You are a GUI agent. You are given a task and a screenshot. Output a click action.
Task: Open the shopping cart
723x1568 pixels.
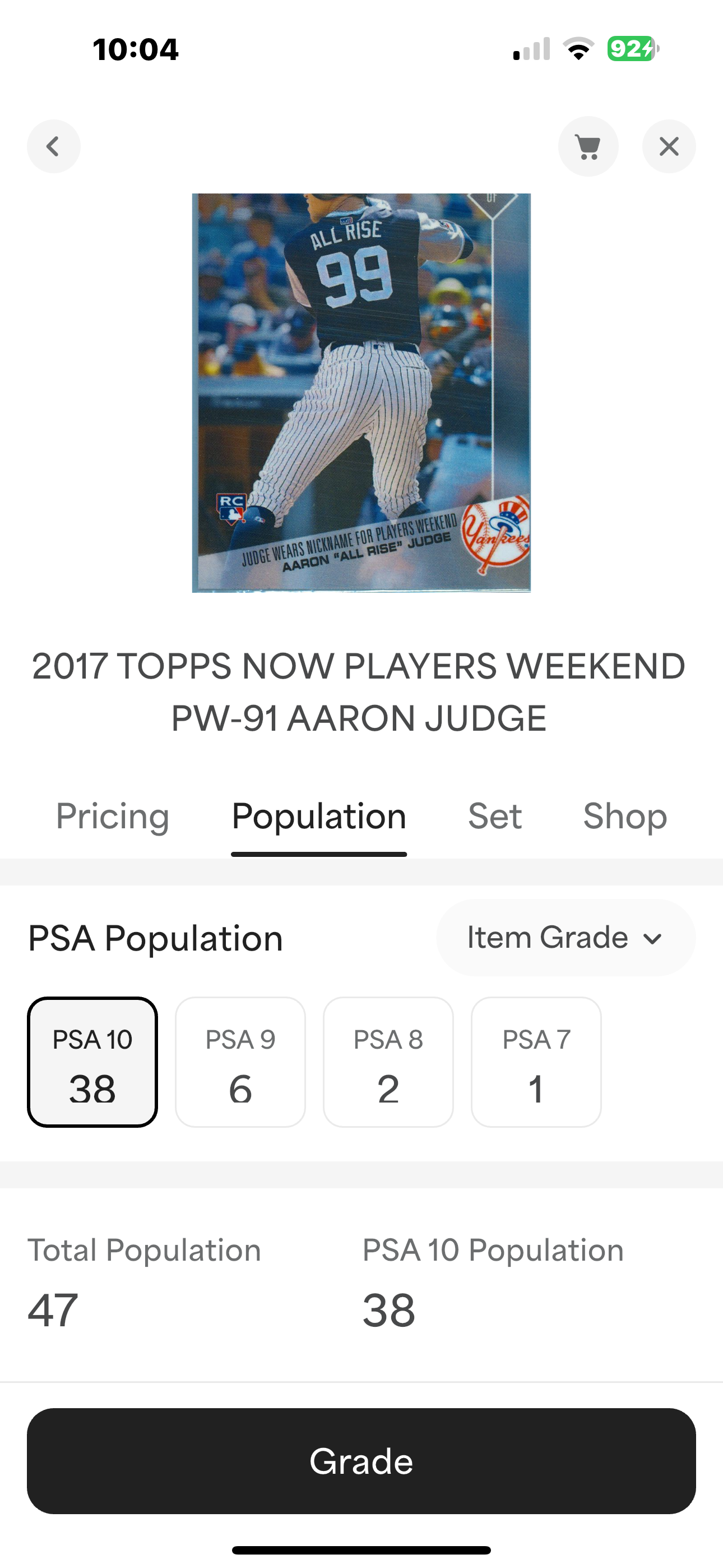click(x=588, y=146)
